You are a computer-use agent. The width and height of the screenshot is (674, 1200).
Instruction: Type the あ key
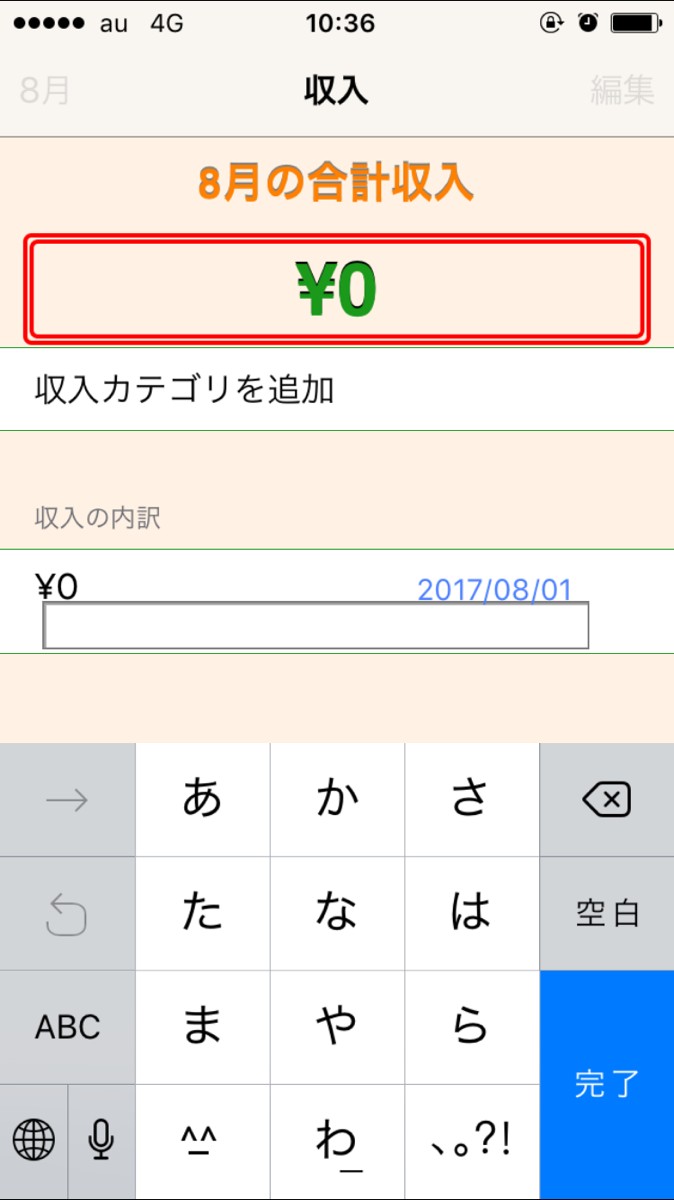click(202, 800)
